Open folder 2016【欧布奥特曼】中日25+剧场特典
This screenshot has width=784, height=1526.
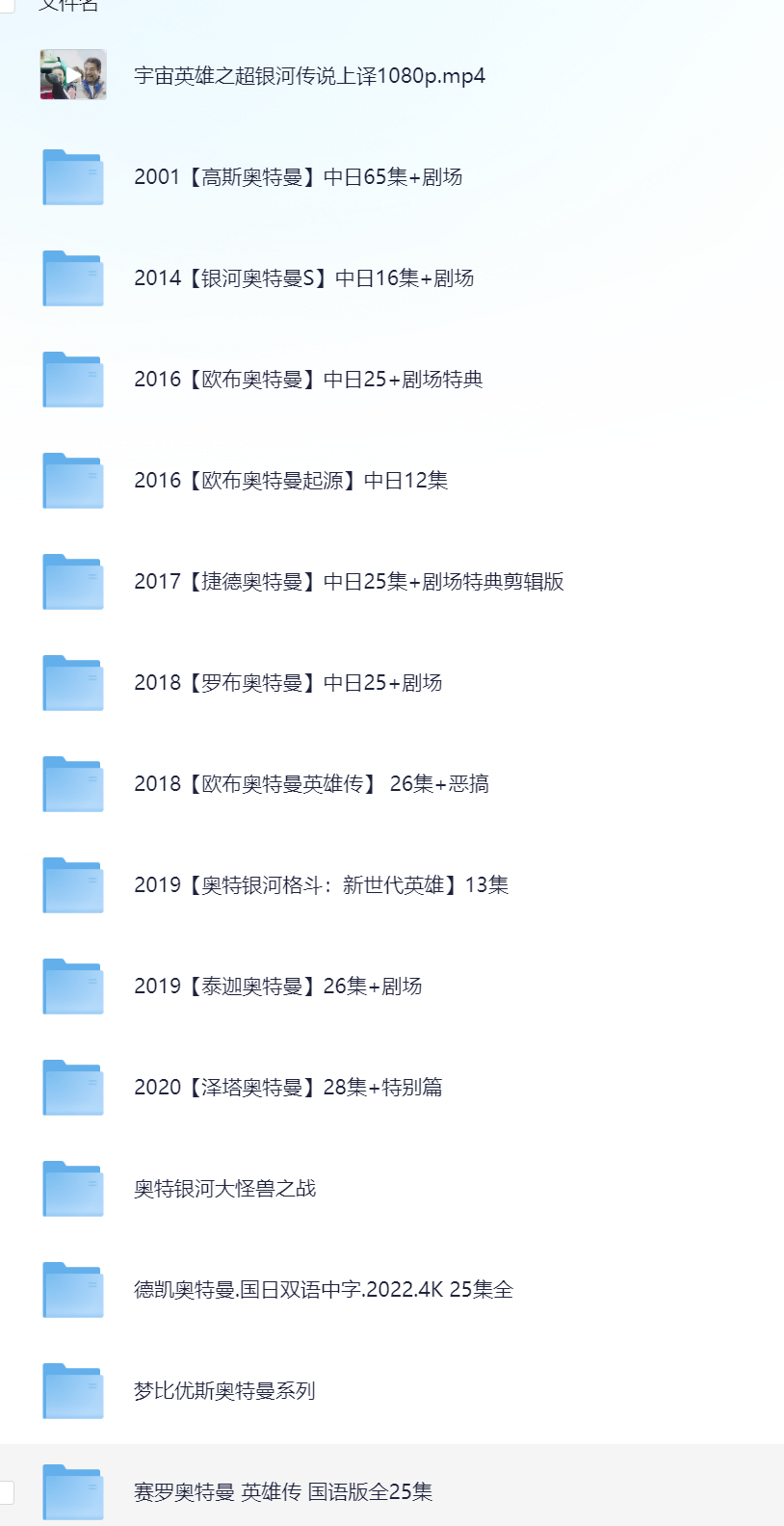pyautogui.click(x=308, y=380)
